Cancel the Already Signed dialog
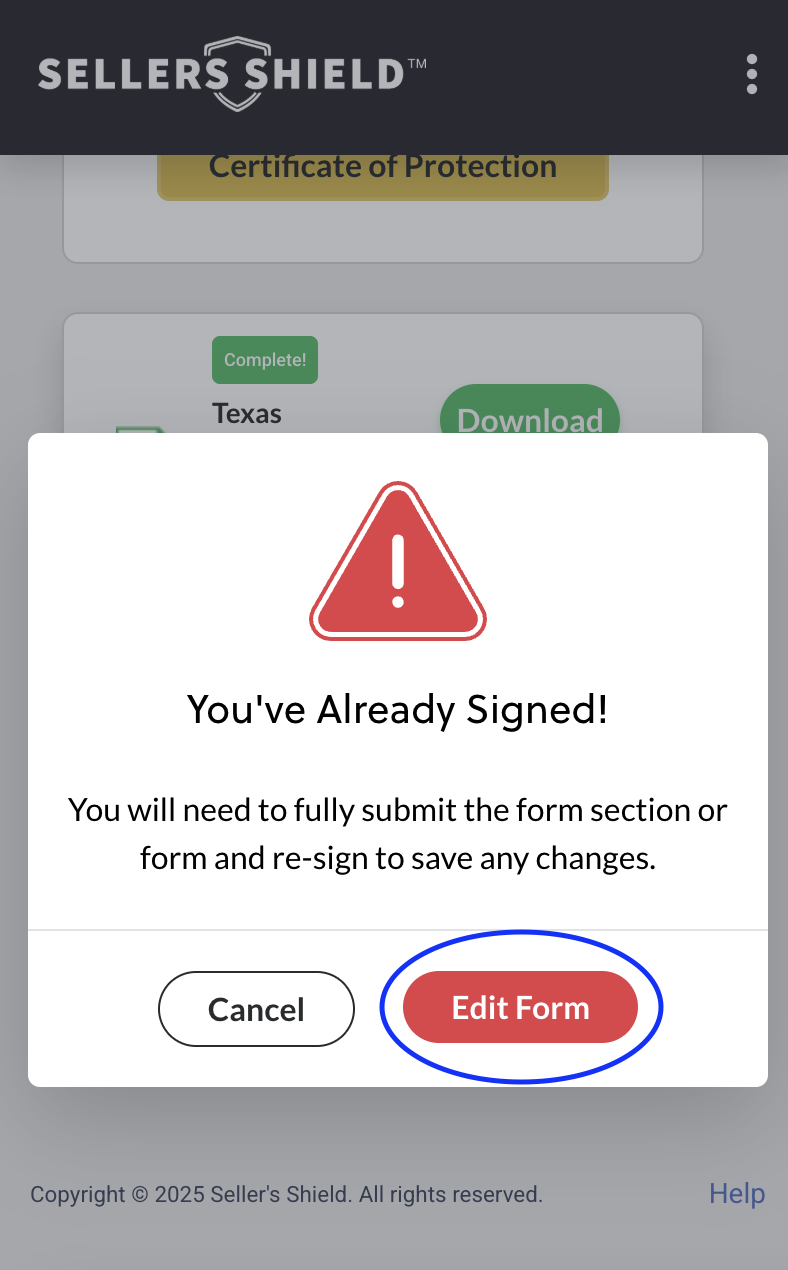The height and width of the screenshot is (1270, 788). point(256,1009)
